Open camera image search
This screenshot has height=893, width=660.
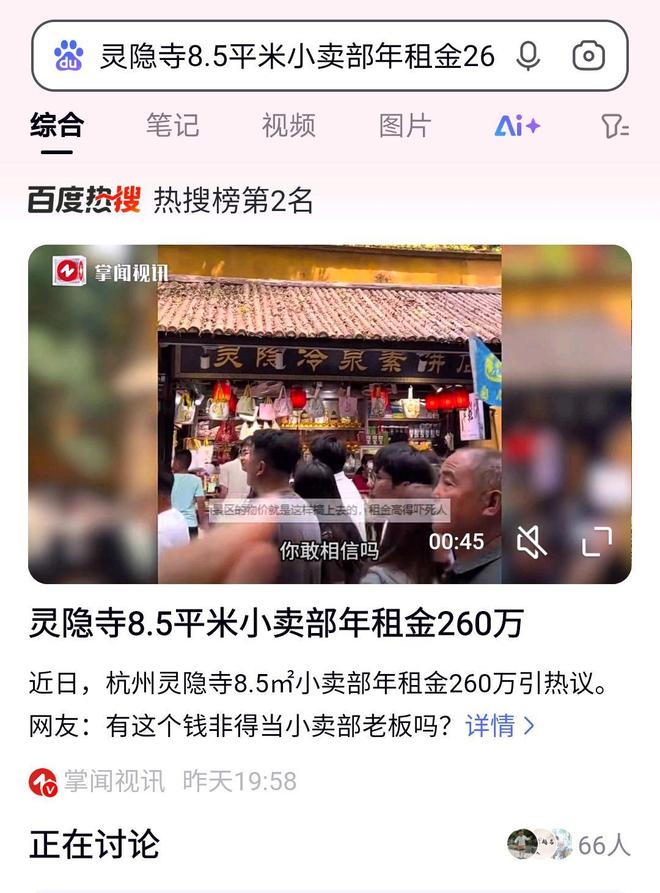coord(589,56)
